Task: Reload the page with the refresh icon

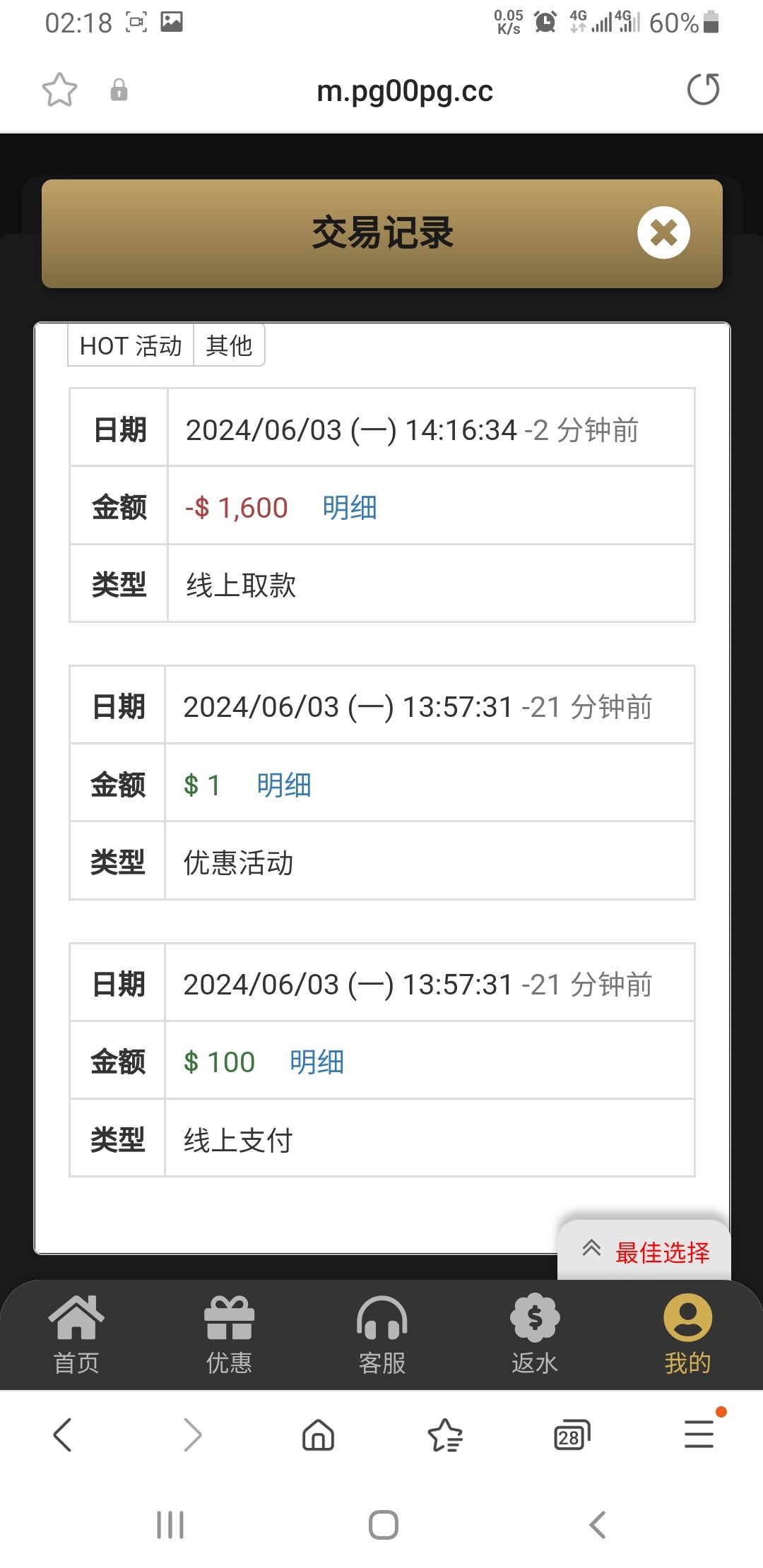Action: (x=704, y=90)
